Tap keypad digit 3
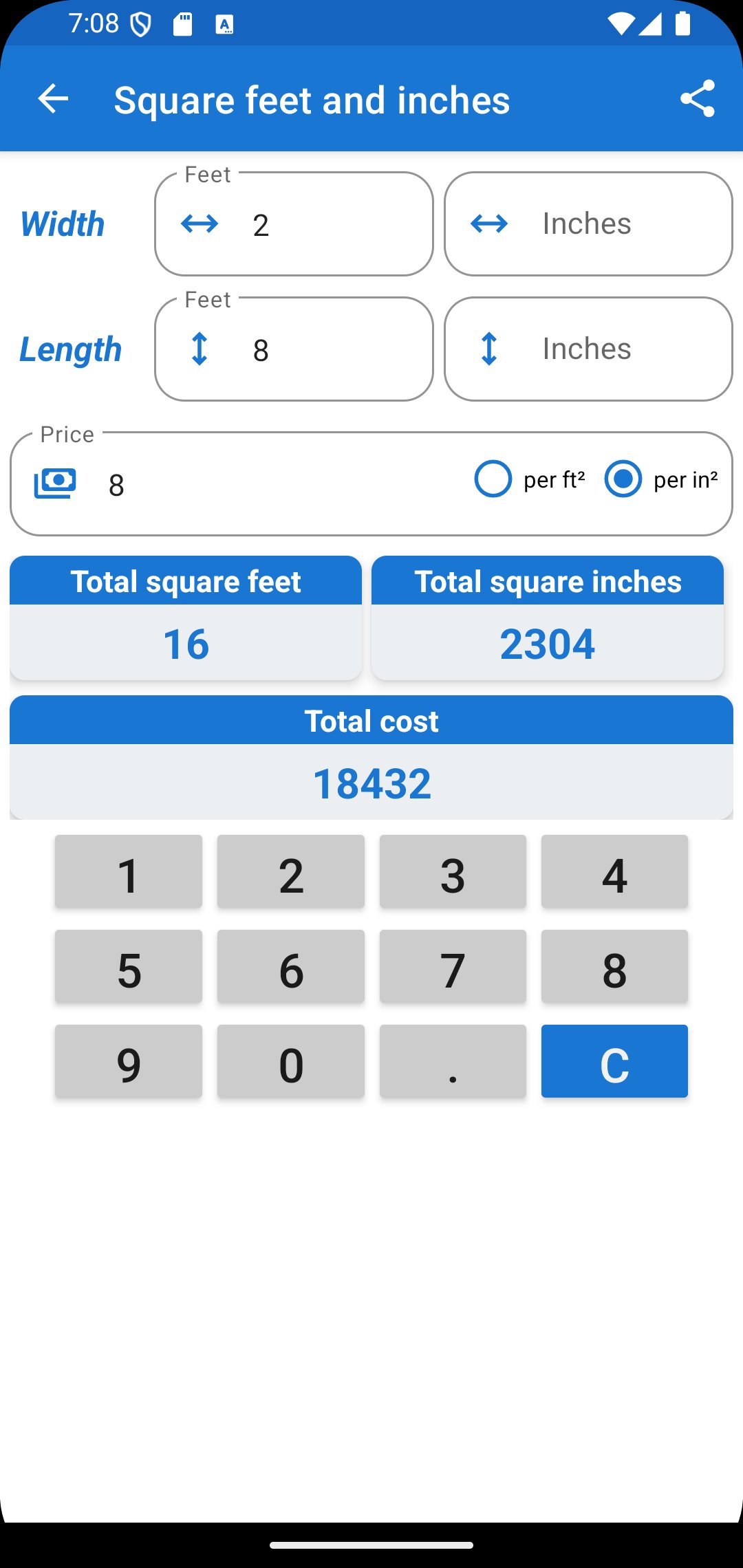This screenshot has height=1568, width=743. (453, 871)
